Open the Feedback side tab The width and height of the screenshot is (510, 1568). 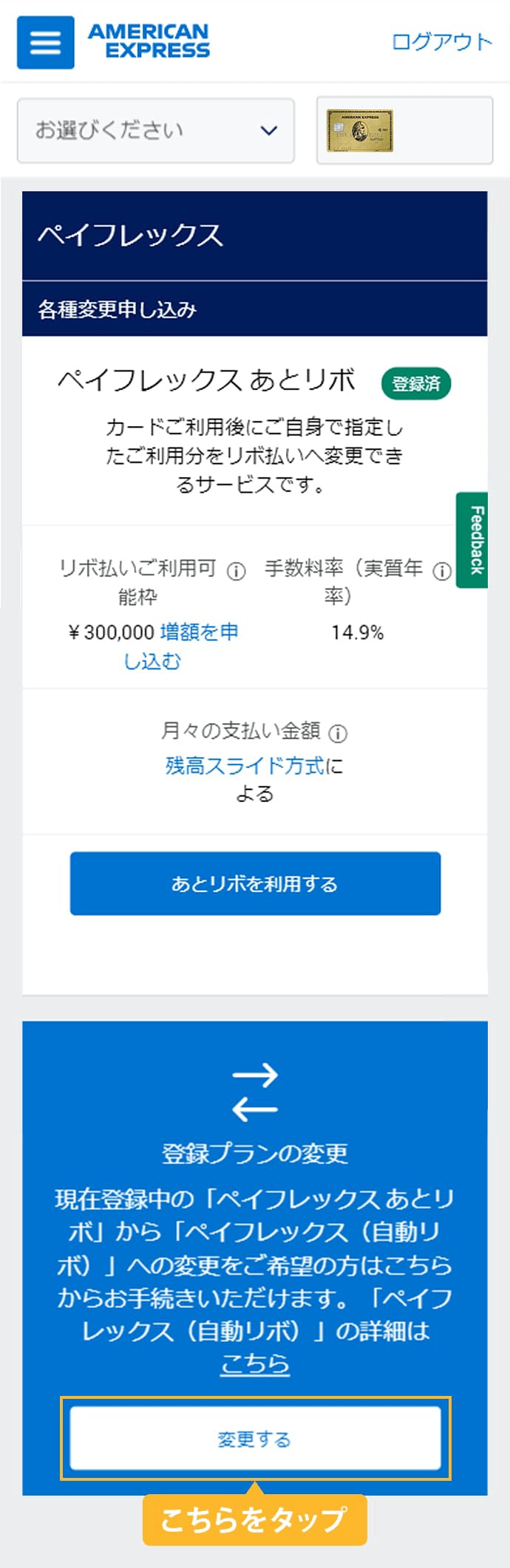pos(473,540)
